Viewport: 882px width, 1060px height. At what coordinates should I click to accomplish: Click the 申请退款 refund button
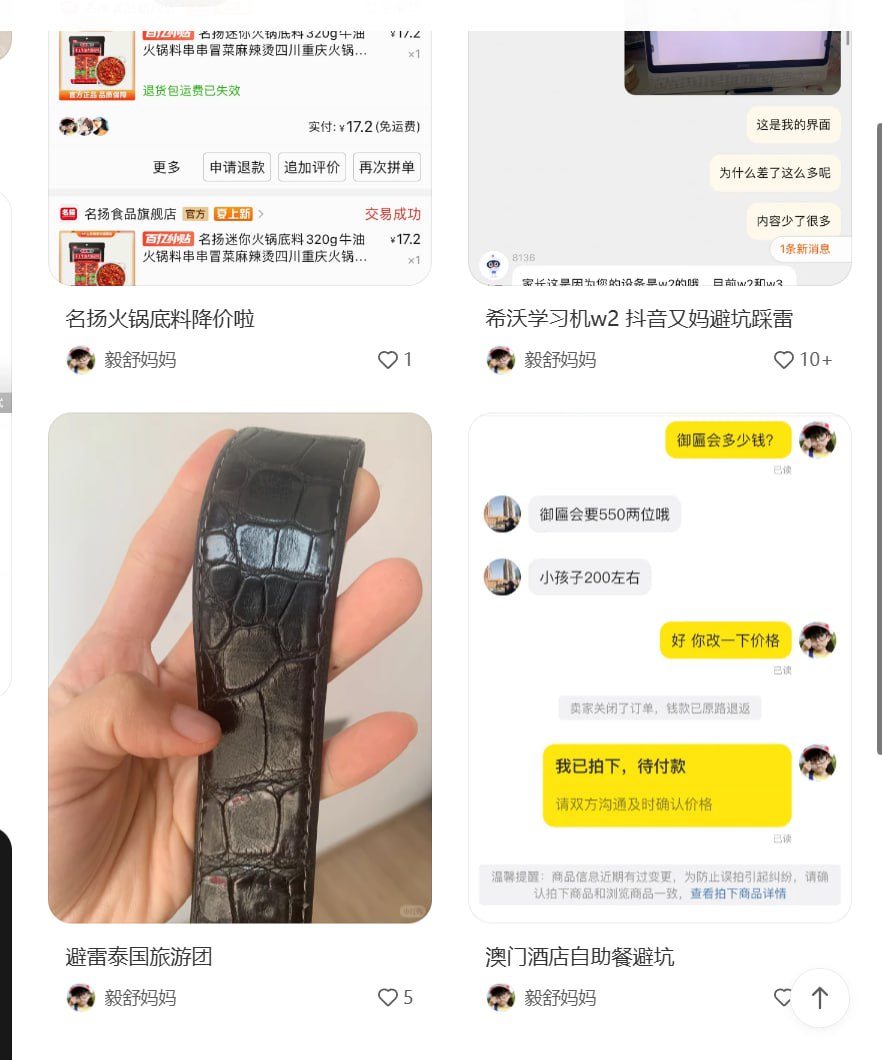click(x=236, y=167)
